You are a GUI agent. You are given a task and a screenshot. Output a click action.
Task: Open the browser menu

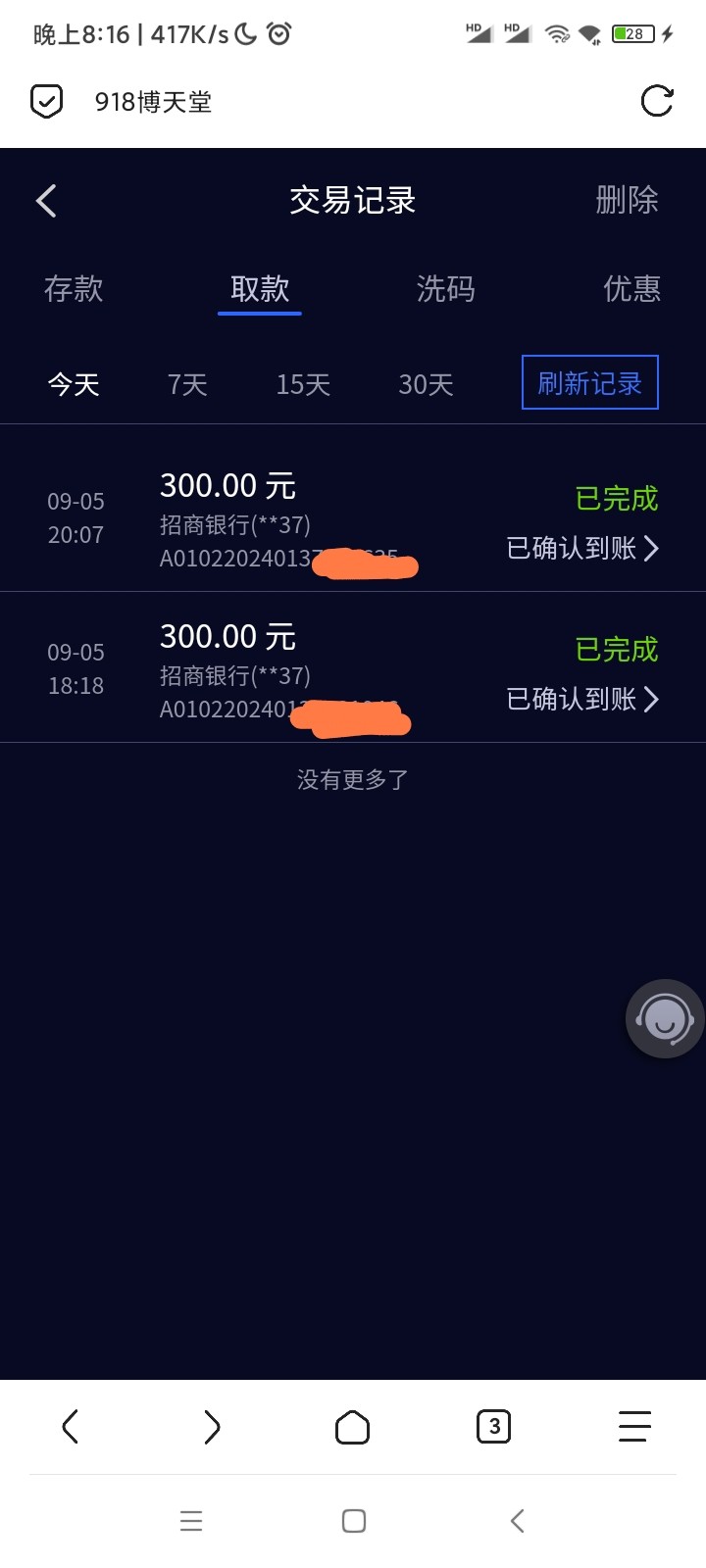[x=634, y=1427]
